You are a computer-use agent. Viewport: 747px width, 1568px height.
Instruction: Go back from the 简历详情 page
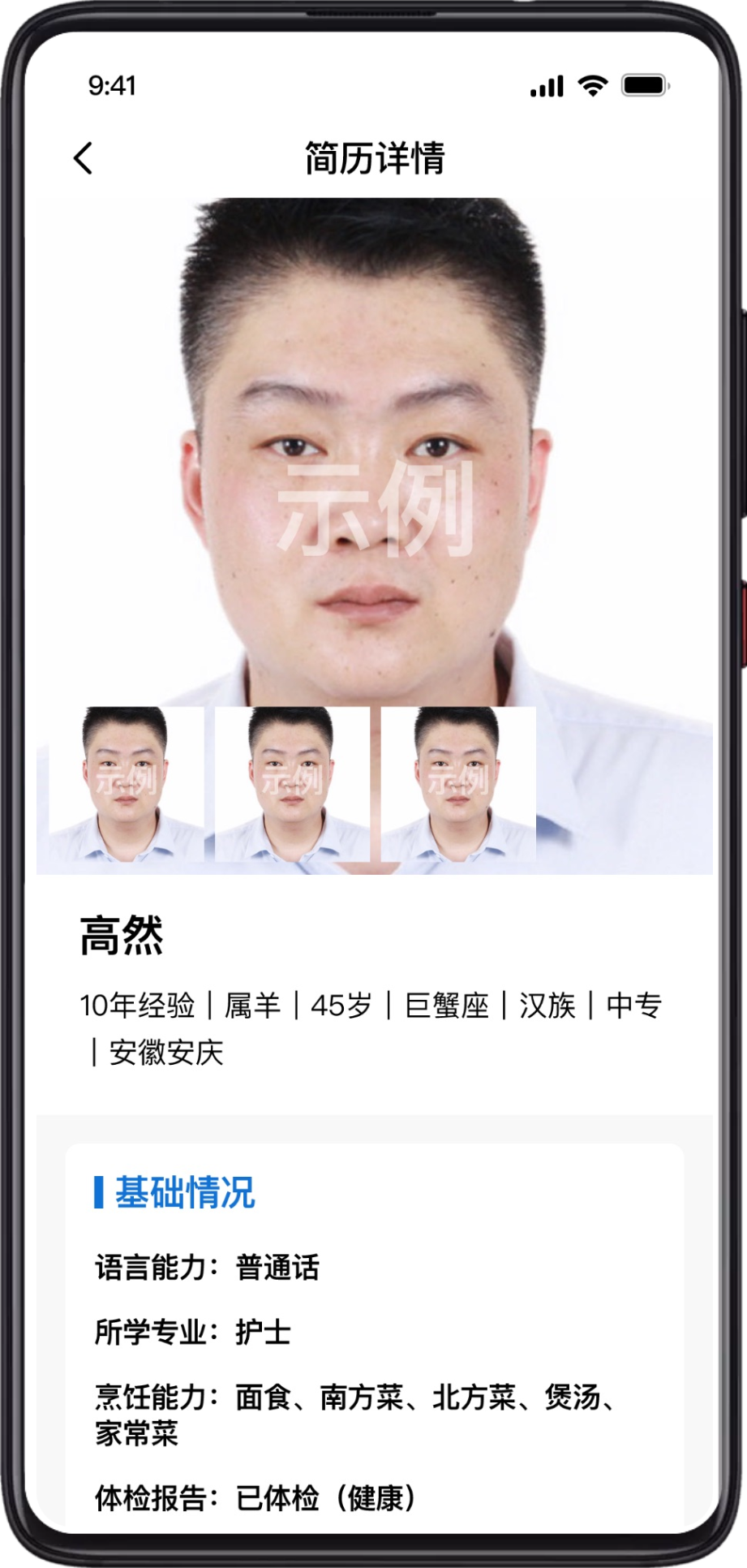click(84, 158)
